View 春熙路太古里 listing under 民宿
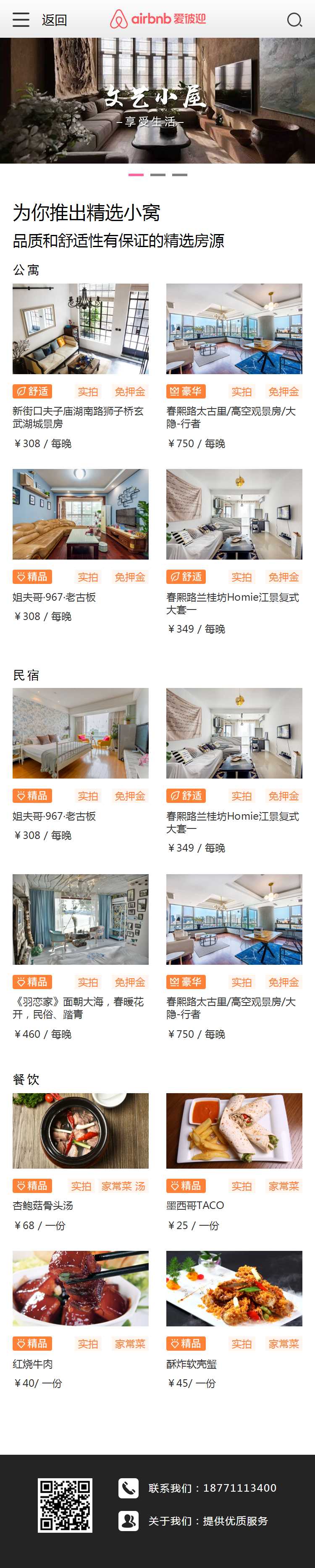Image resolution: width=315 pixels, height=1568 pixels. [x=234, y=919]
